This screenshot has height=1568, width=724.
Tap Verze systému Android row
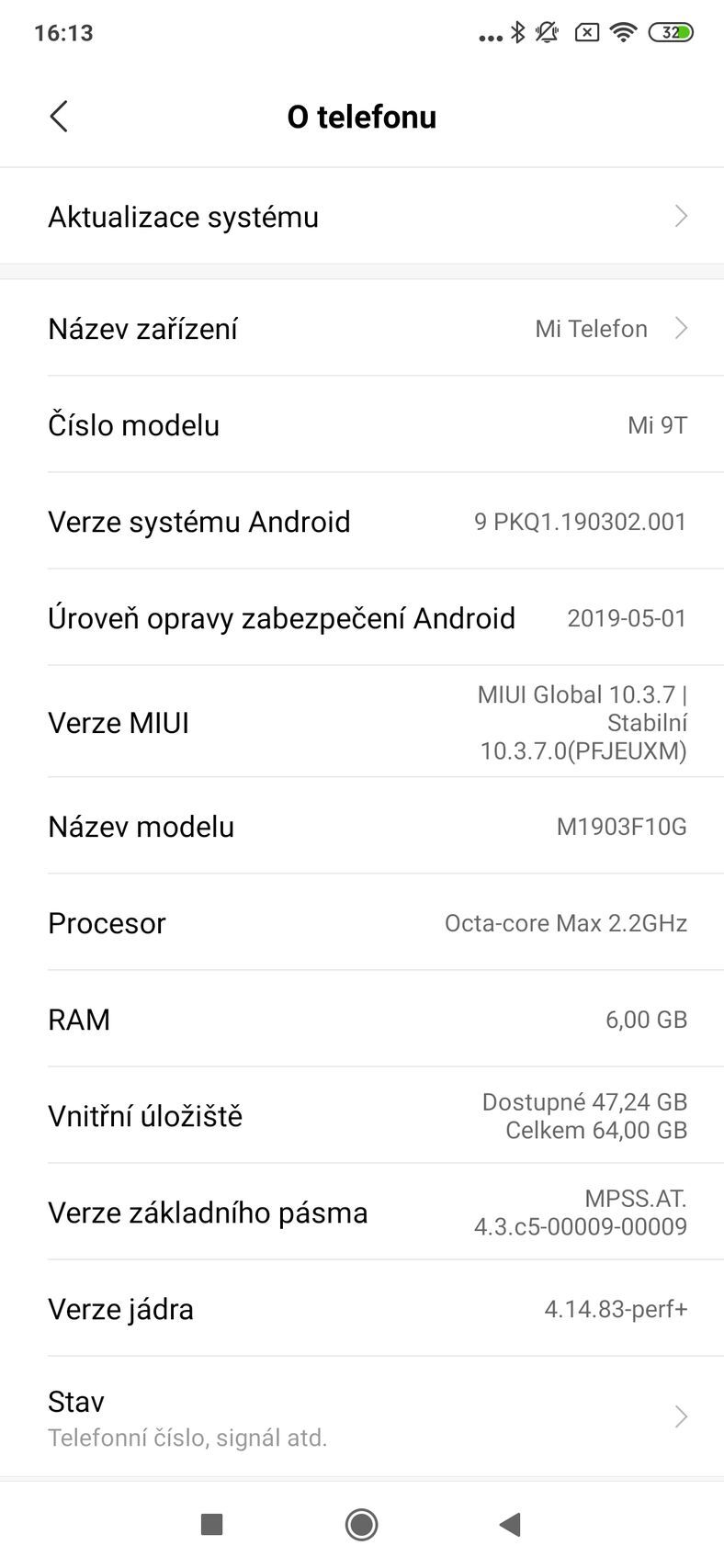pos(362,521)
